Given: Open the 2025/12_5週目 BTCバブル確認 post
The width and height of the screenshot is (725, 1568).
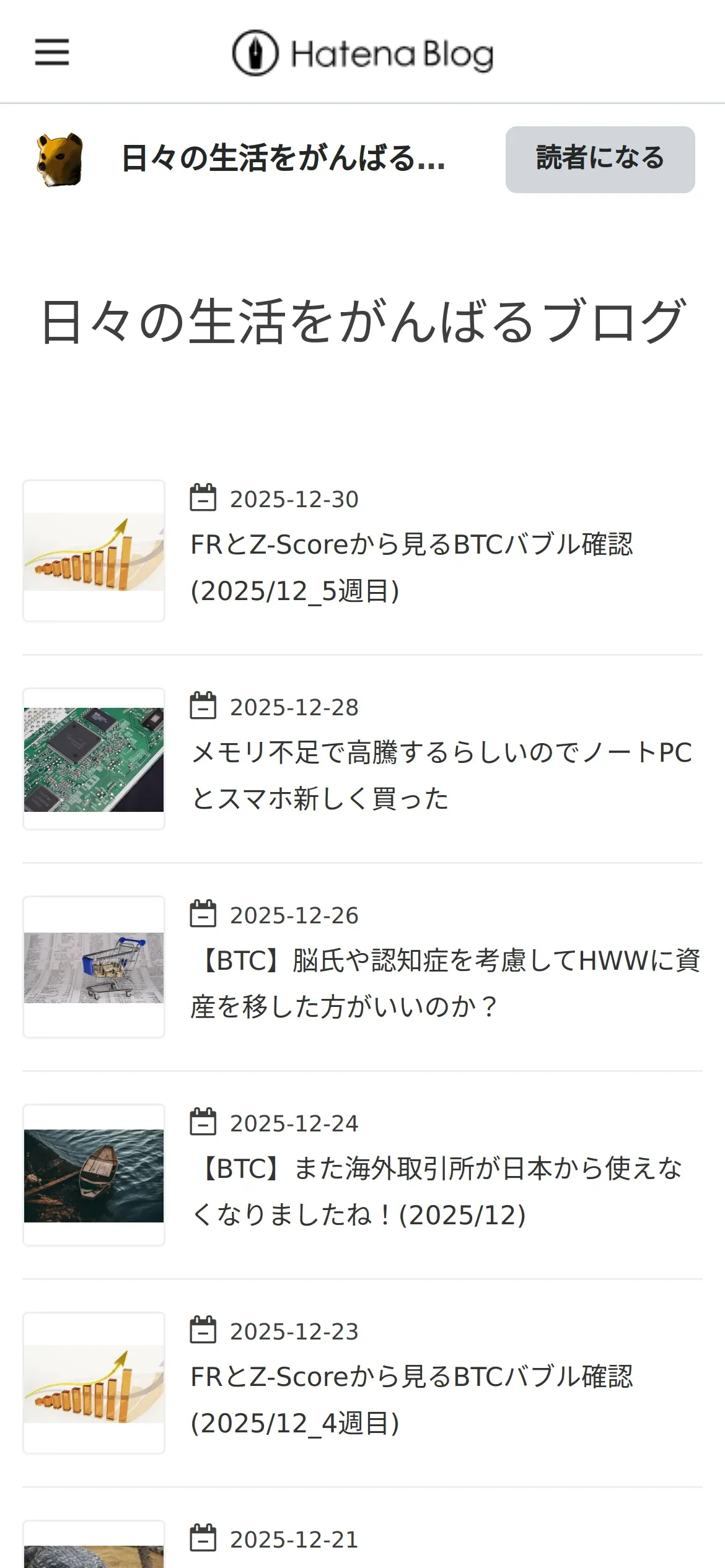Looking at the screenshot, I should (411, 567).
